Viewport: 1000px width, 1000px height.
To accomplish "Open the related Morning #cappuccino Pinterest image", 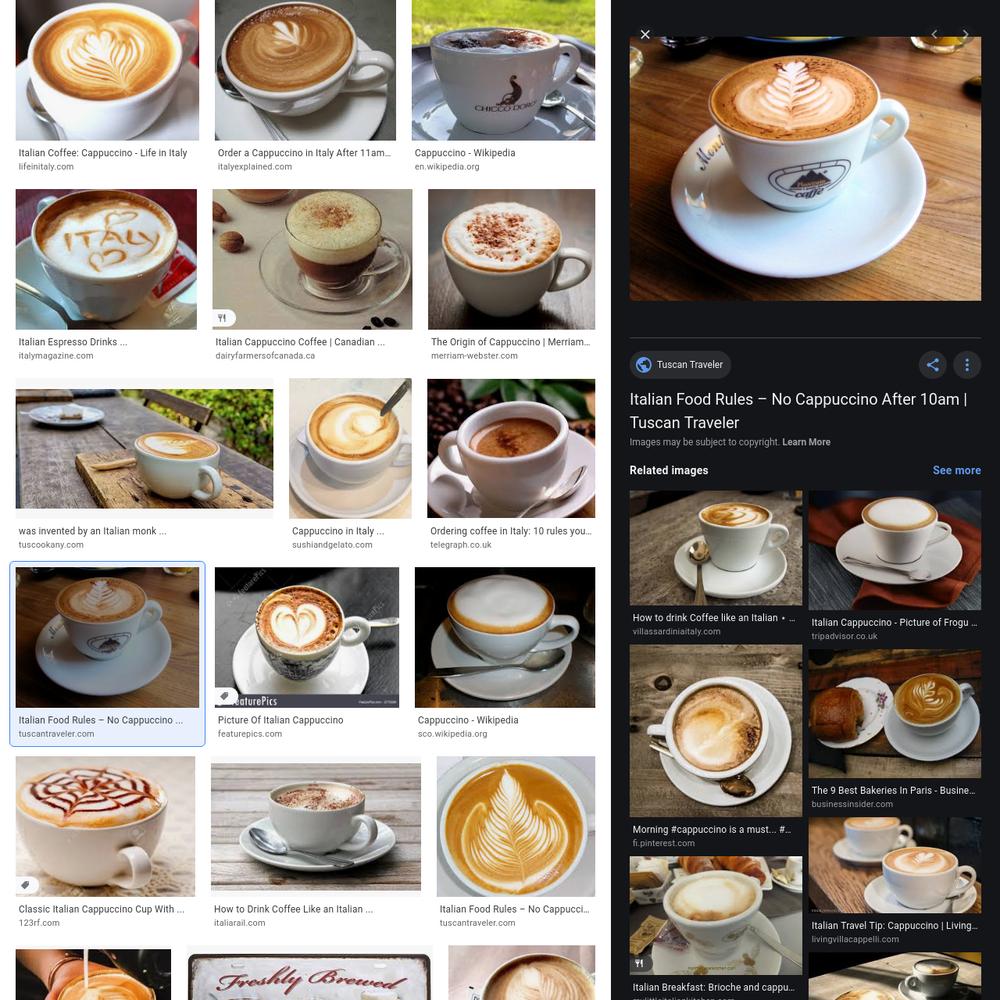I will 715,731.
